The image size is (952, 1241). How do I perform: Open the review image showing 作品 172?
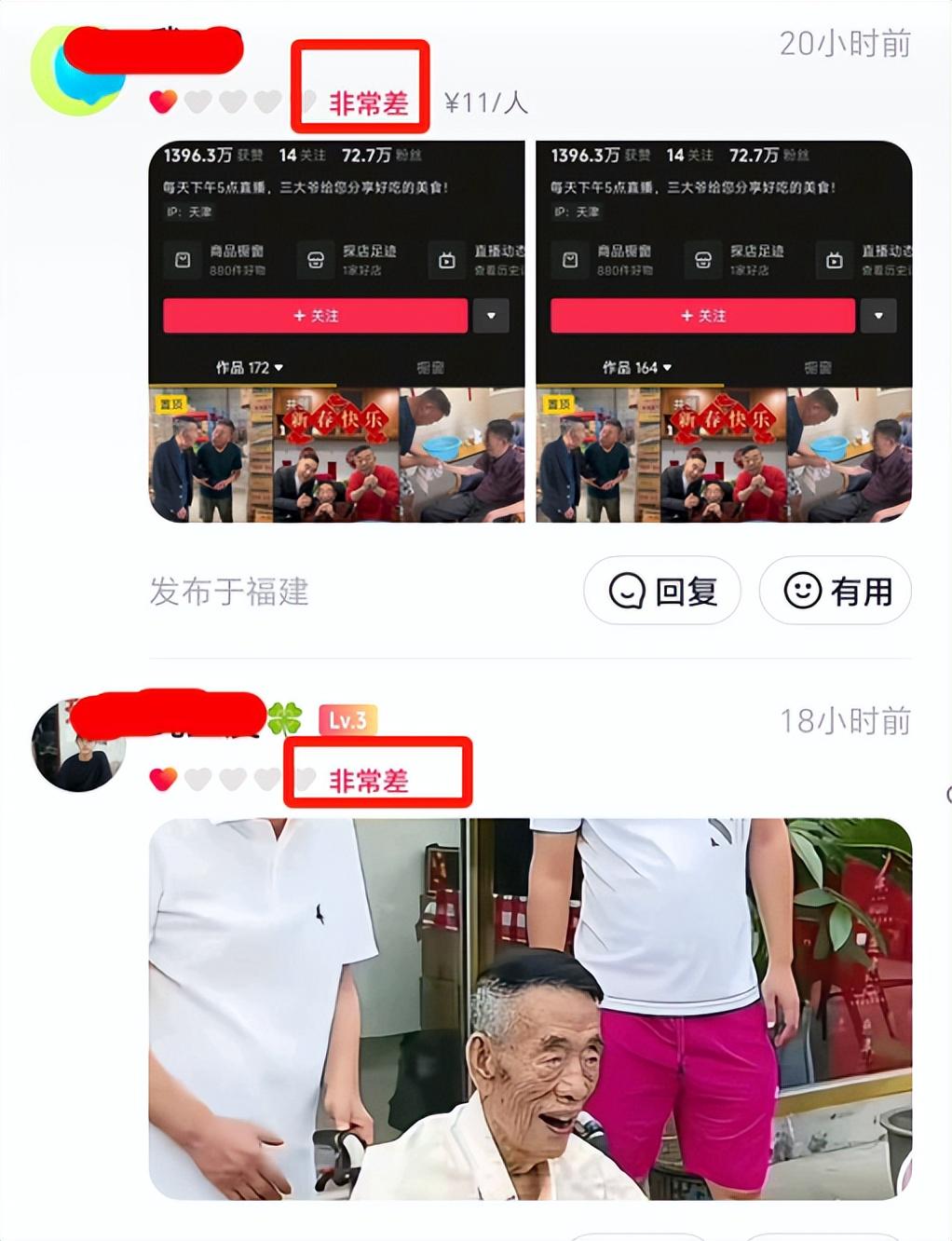[x=336, y=332]
